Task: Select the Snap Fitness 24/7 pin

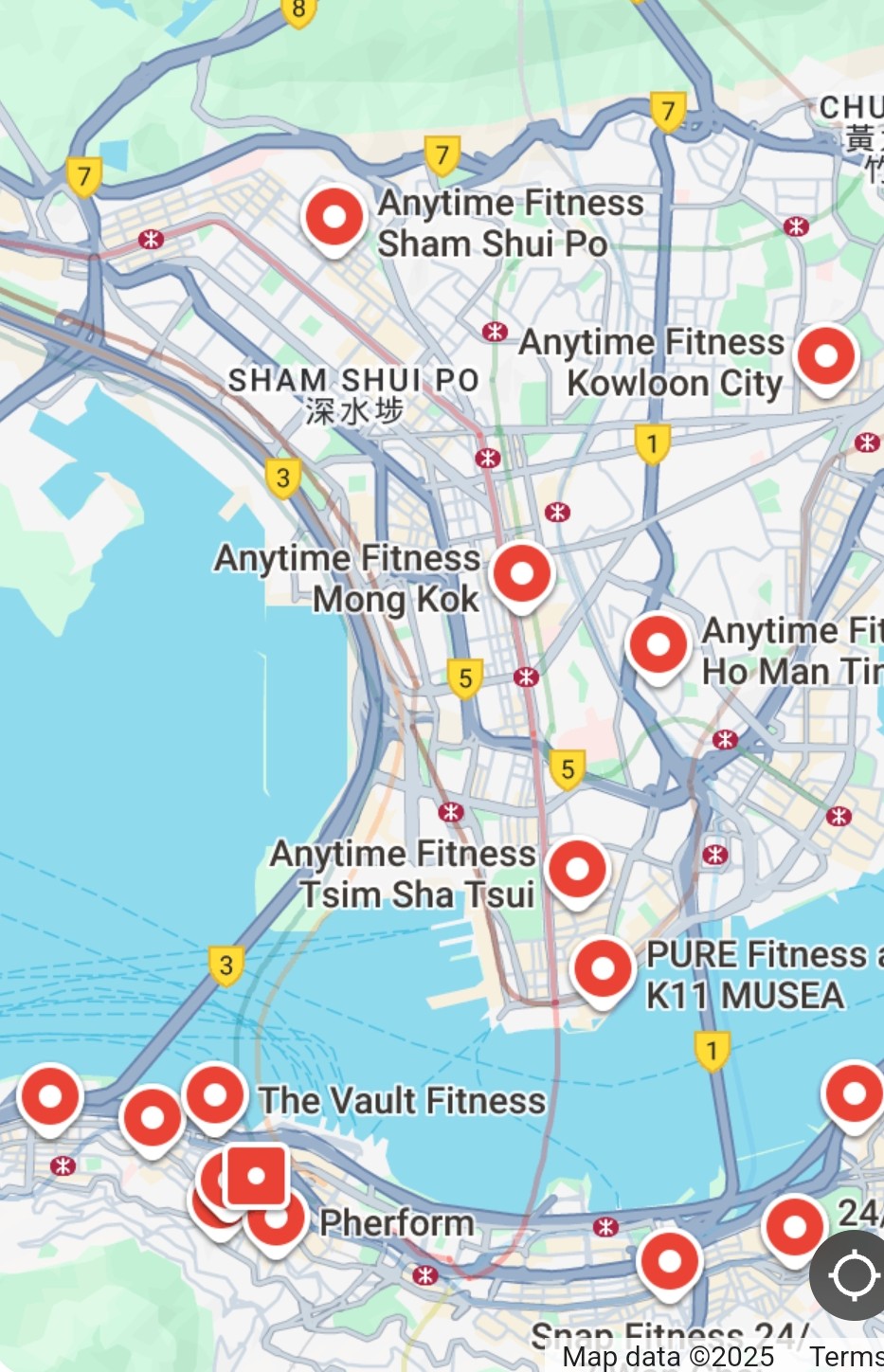Action: point(669,1263)
